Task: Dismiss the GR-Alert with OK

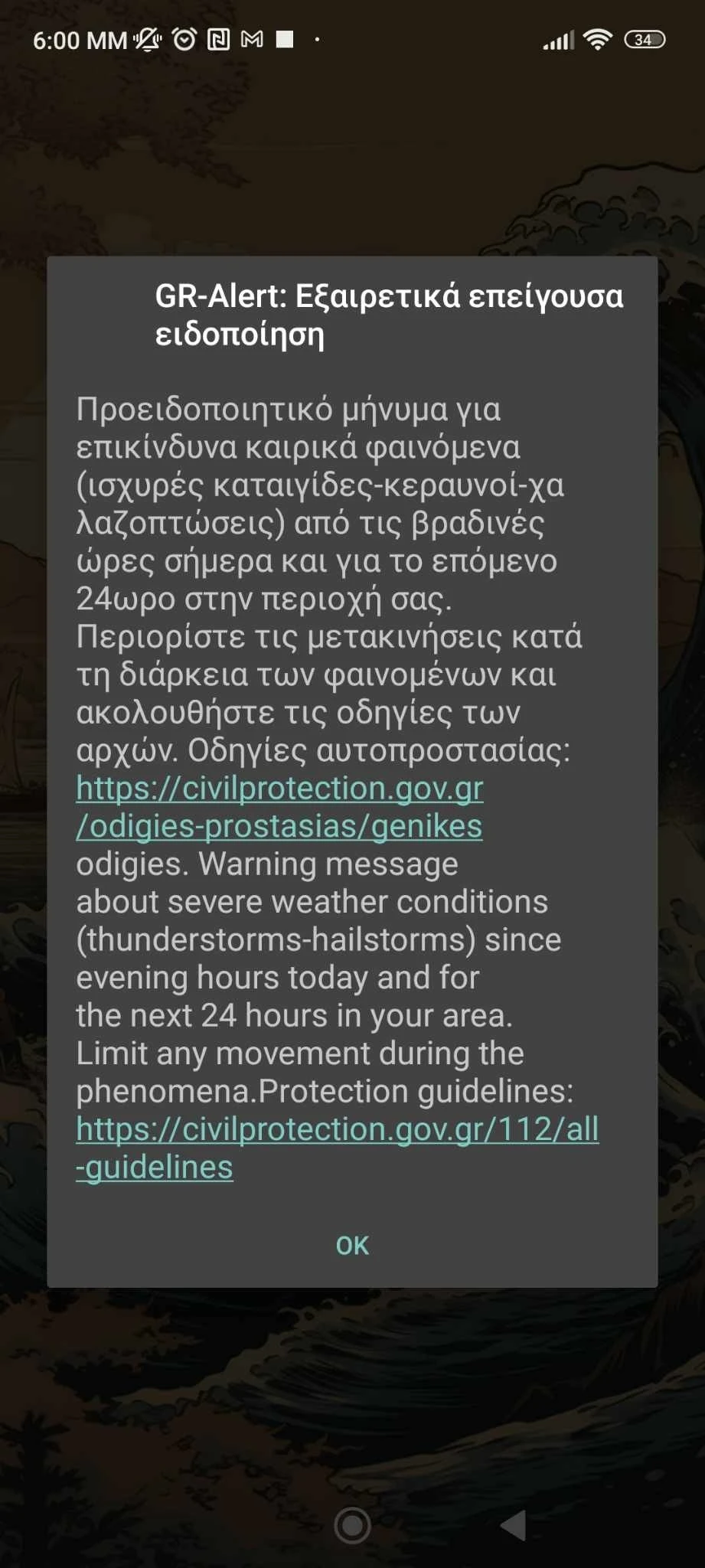Action: tap(352, 1246)
